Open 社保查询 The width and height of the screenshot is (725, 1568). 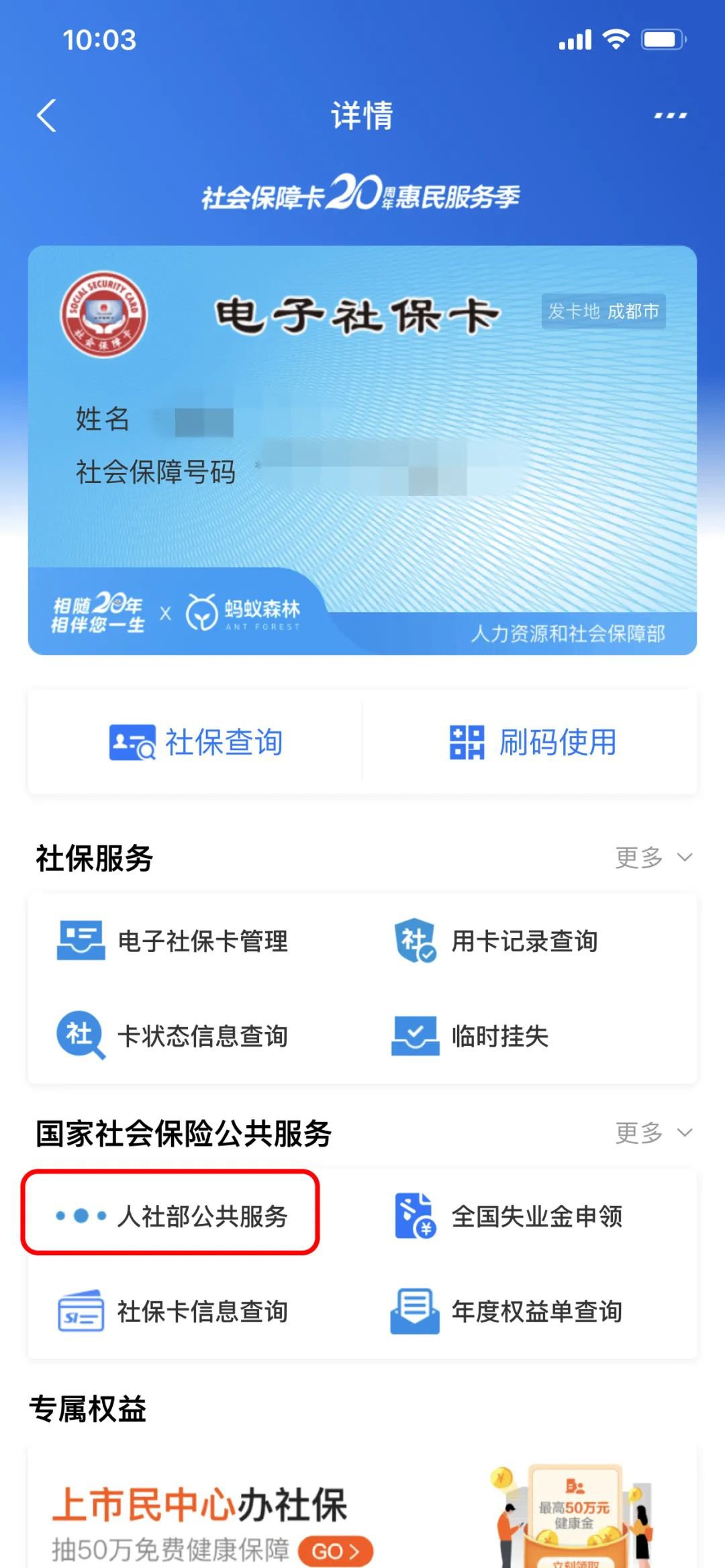[195, 742]
